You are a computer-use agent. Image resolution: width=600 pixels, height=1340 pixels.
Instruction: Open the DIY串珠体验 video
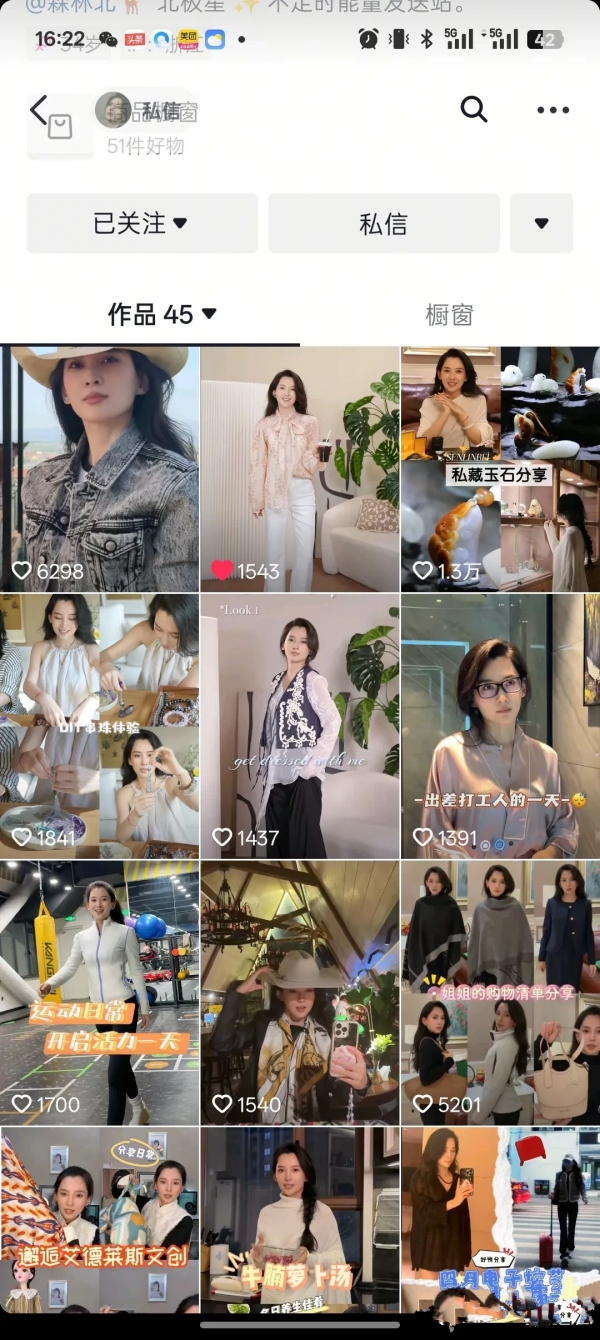click(99, 725)
